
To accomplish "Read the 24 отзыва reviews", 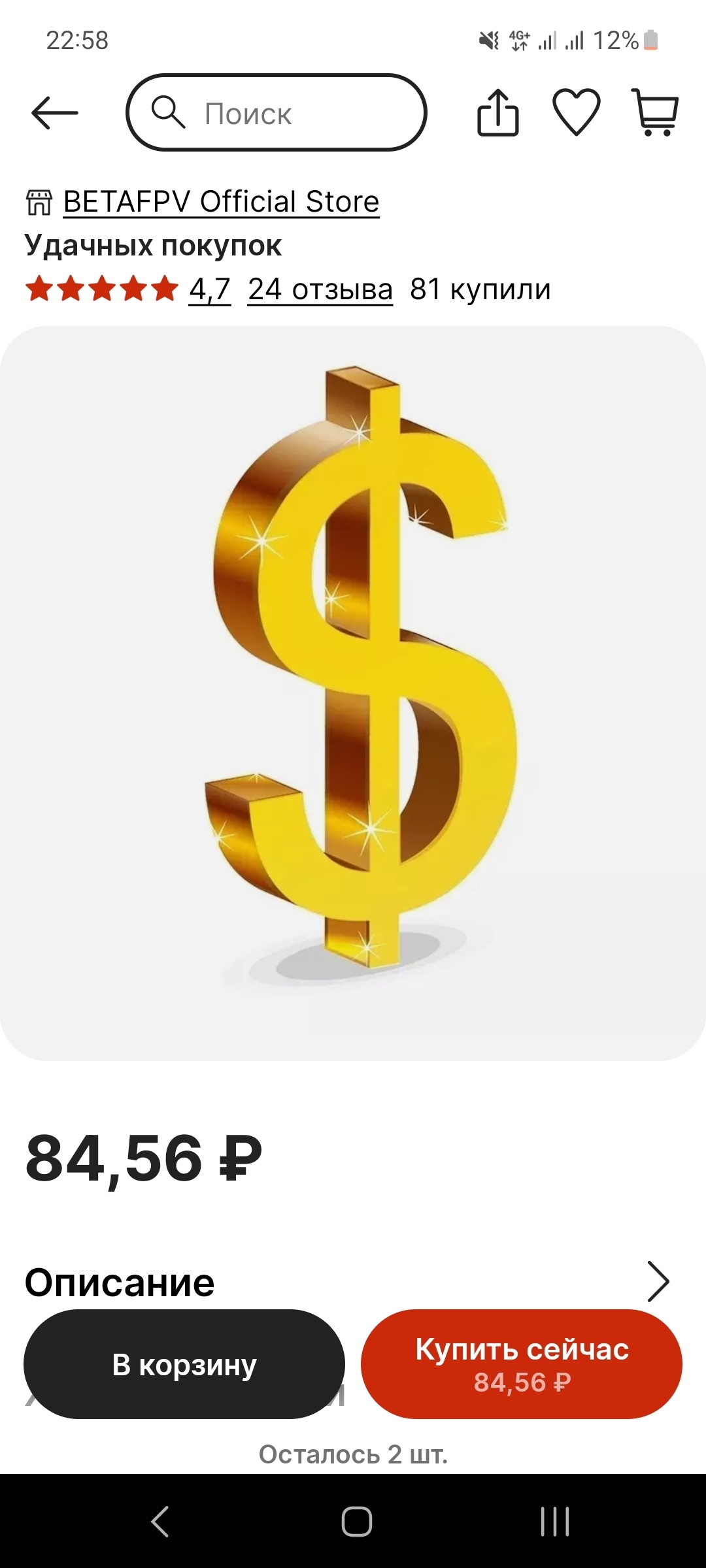I will (x=320, y=289).
